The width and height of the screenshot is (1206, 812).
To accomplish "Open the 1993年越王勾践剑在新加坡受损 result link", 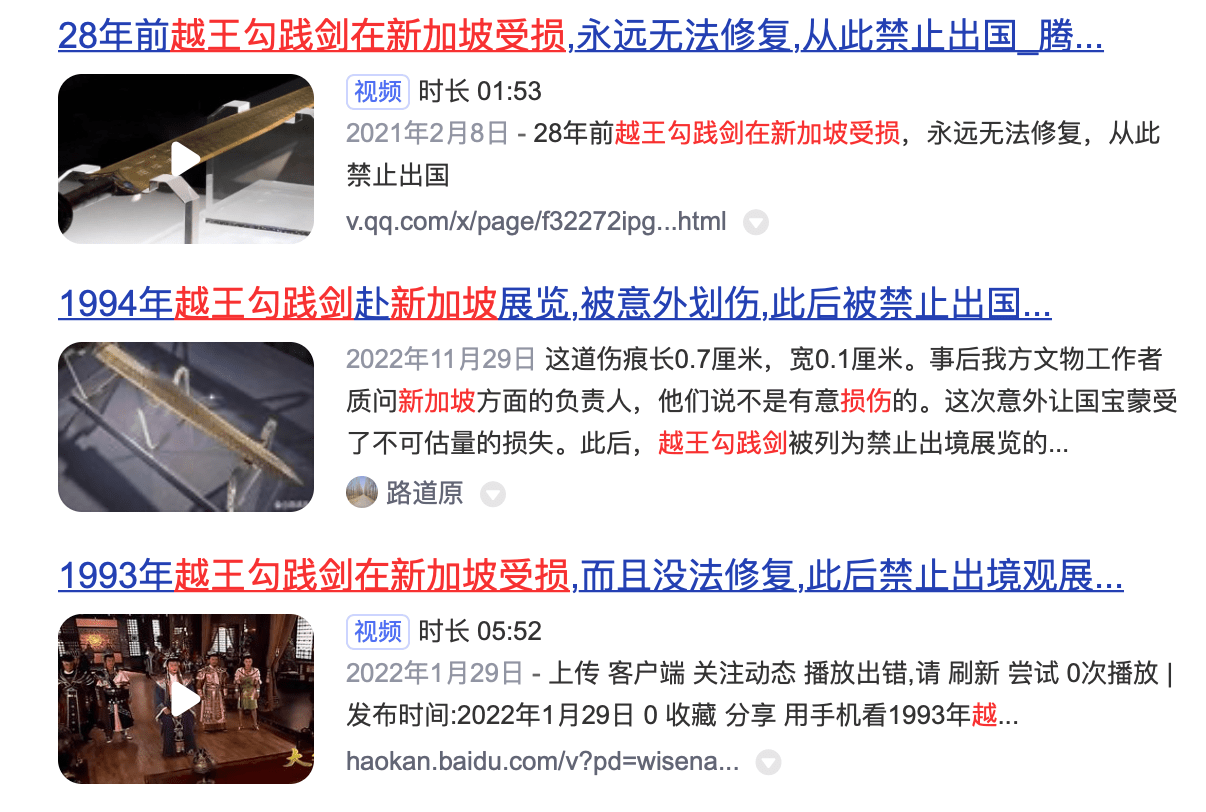I will click(590, 576).
